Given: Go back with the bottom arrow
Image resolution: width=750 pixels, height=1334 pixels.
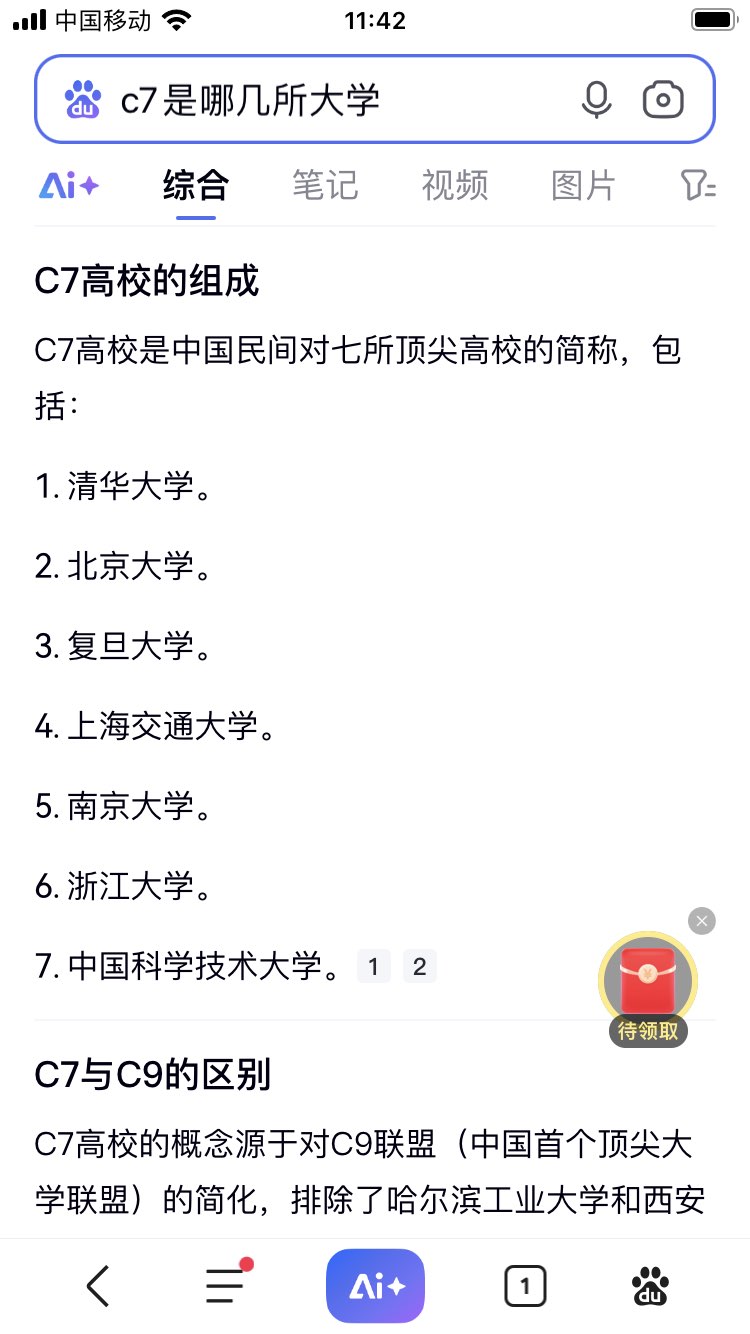Looking at the screenshot, I should pyautogui.click(x=98, y=1286).
